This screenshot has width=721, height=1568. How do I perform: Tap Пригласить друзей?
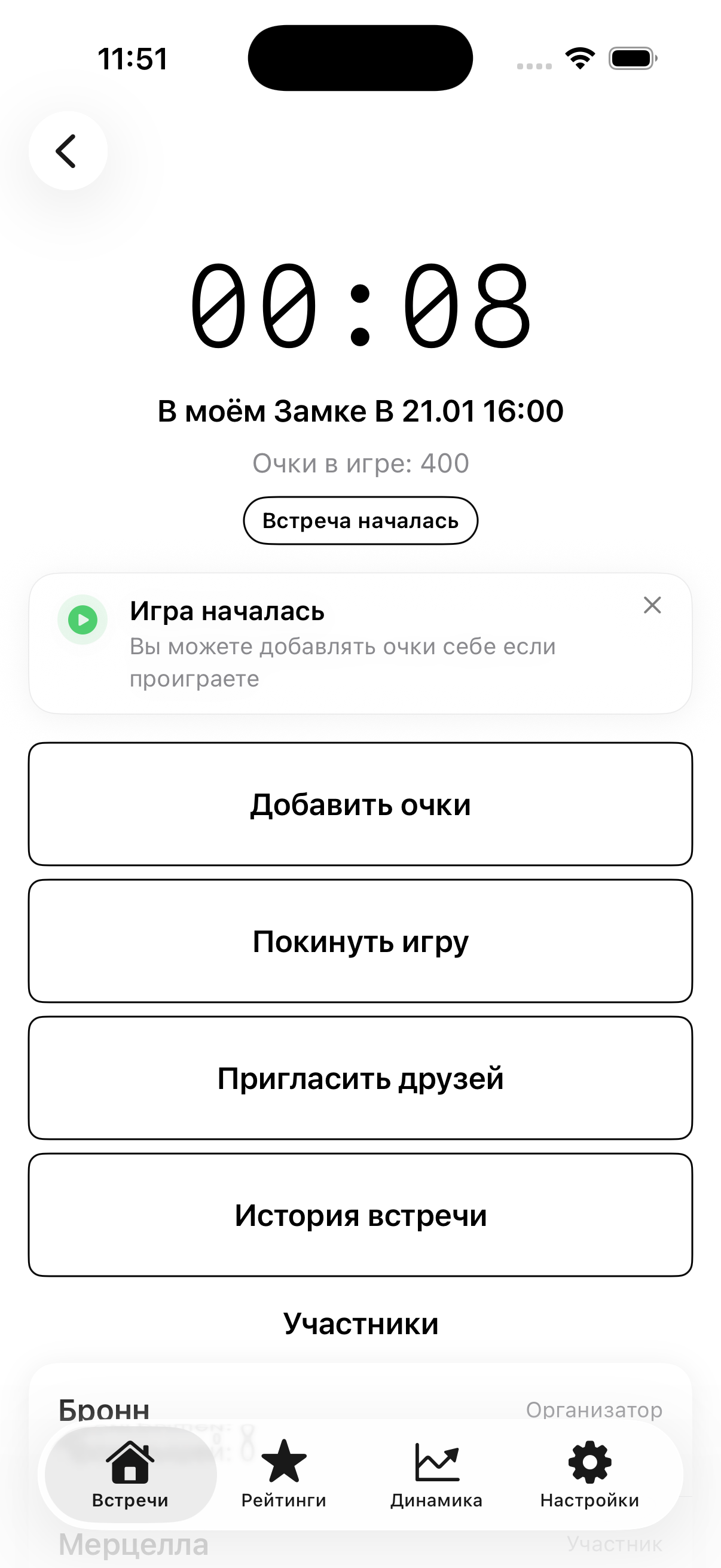point(360,1078)
